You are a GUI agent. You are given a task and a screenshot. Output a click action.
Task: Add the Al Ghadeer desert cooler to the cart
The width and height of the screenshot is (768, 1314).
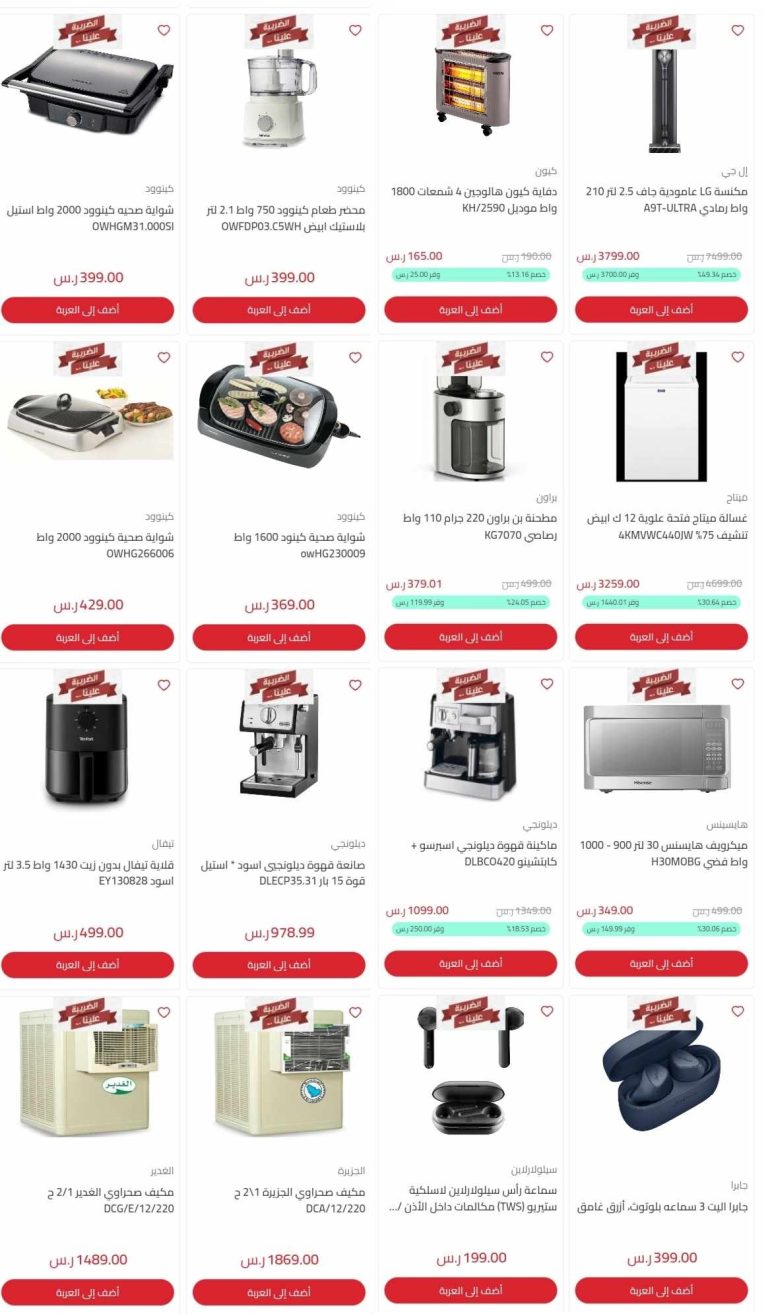click(x=87, y=1292)
